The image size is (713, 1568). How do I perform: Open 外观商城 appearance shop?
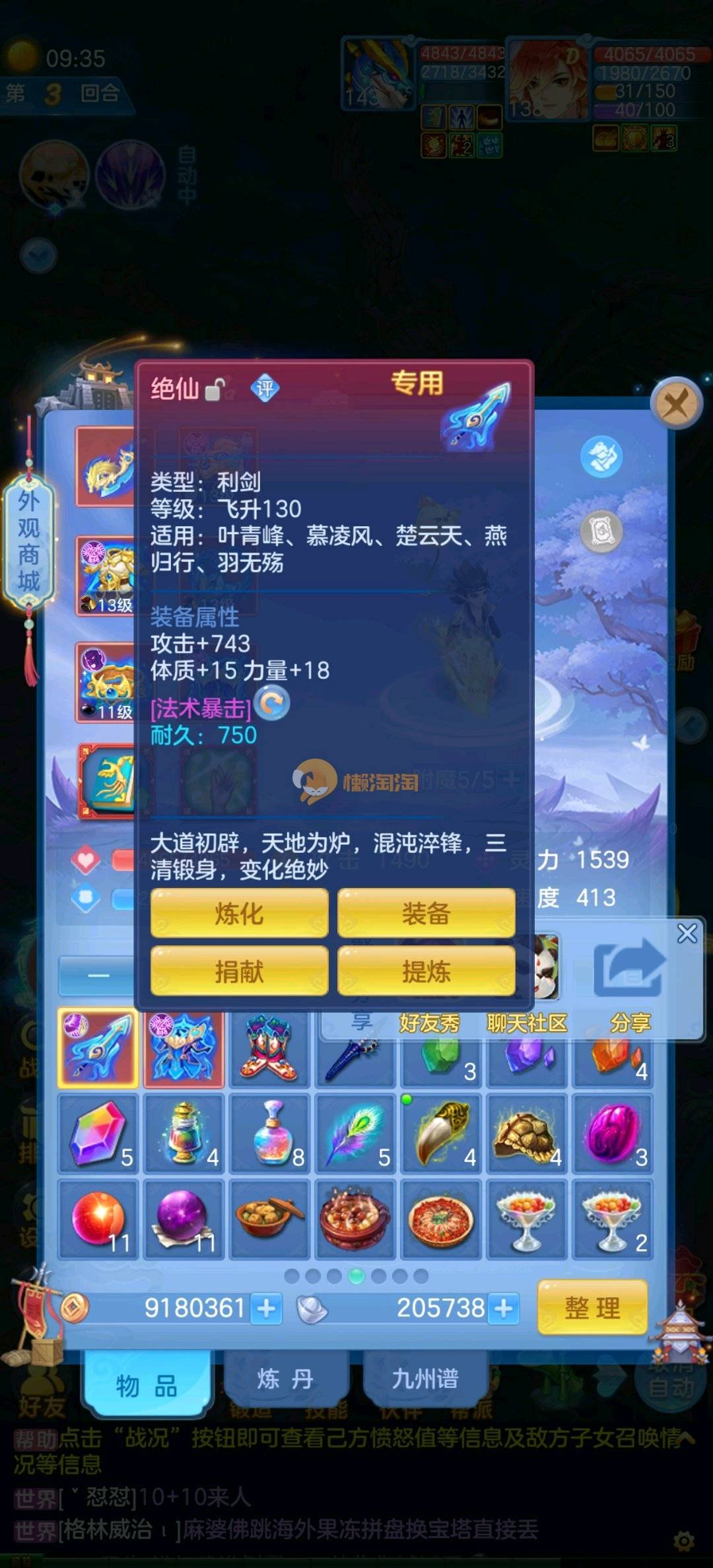(x=28, y=541)
